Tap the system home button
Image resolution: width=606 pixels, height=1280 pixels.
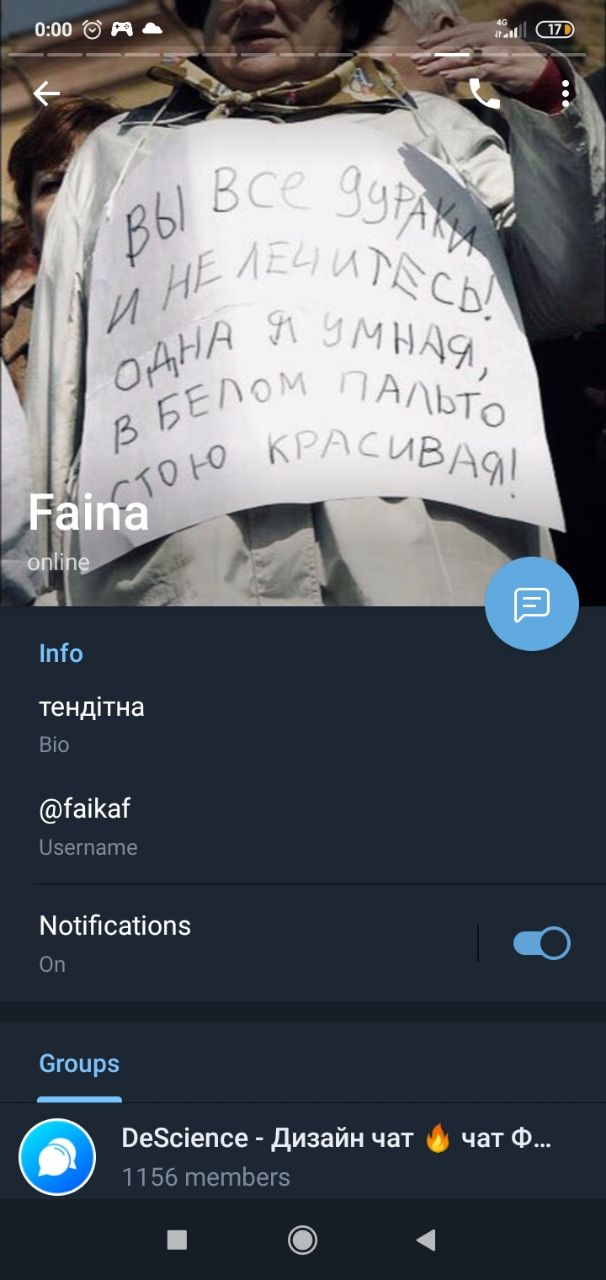(302, 1240)
